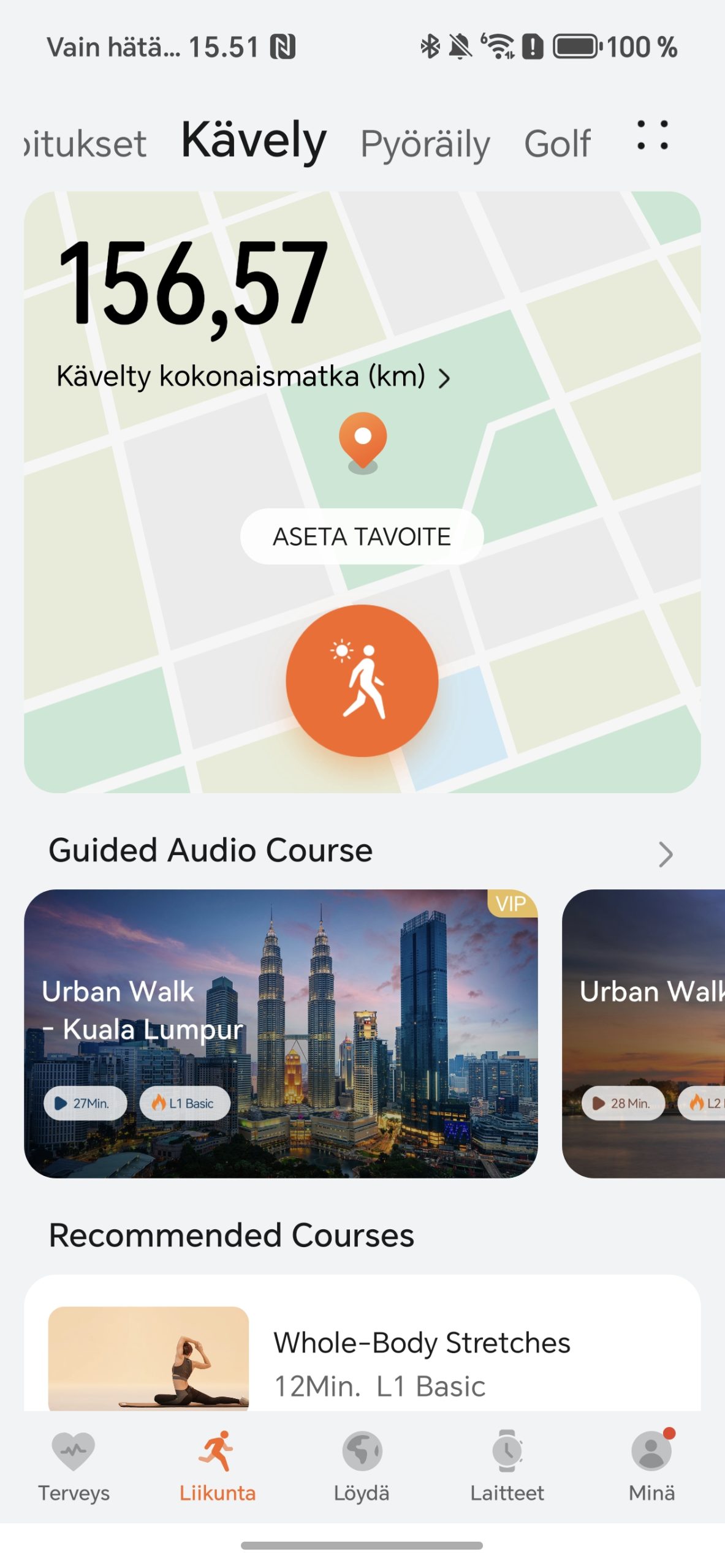Open the 28 Min. Urban Walk card
The width and height of the screenshot is (725, 1568).
coord(643,1033)
